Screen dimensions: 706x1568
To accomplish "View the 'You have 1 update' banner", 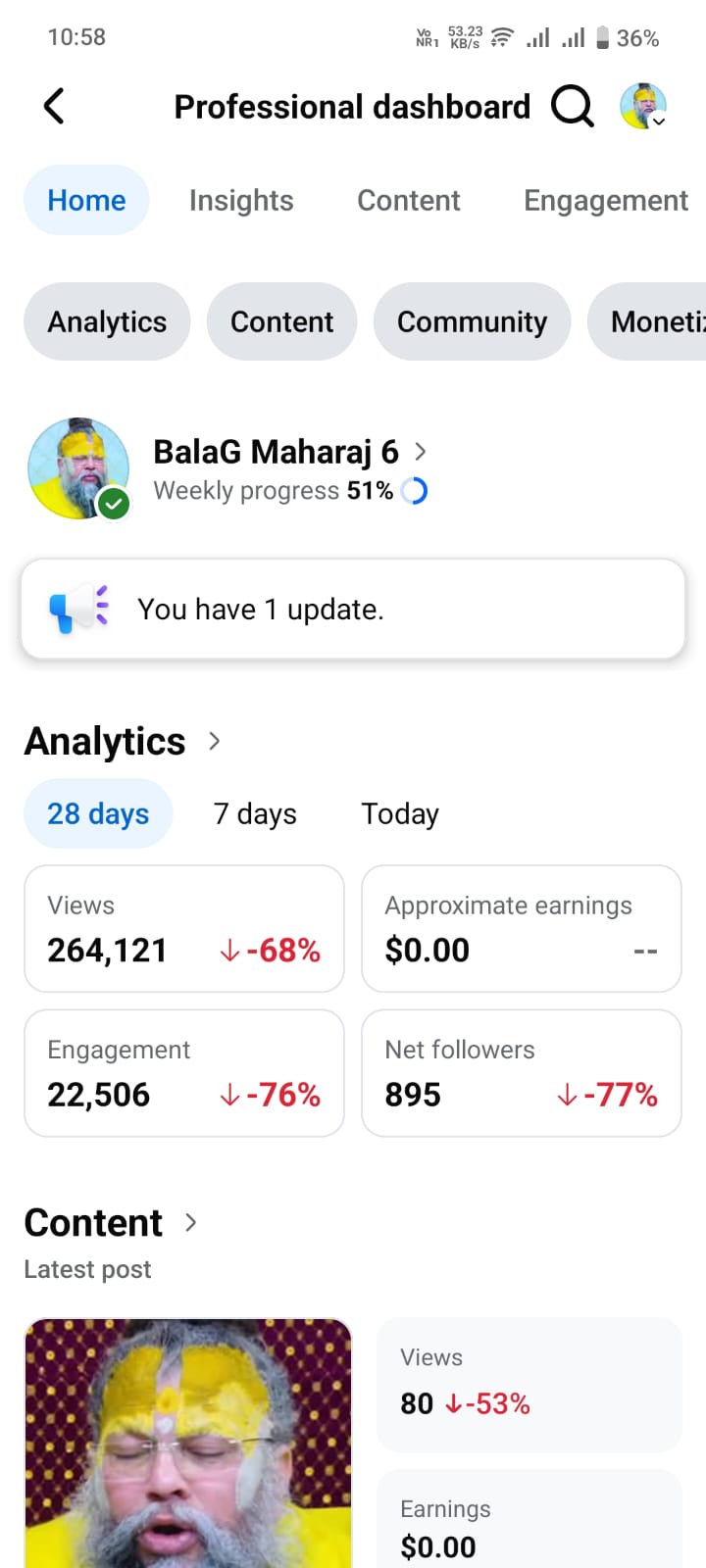I will pos(353,609).
